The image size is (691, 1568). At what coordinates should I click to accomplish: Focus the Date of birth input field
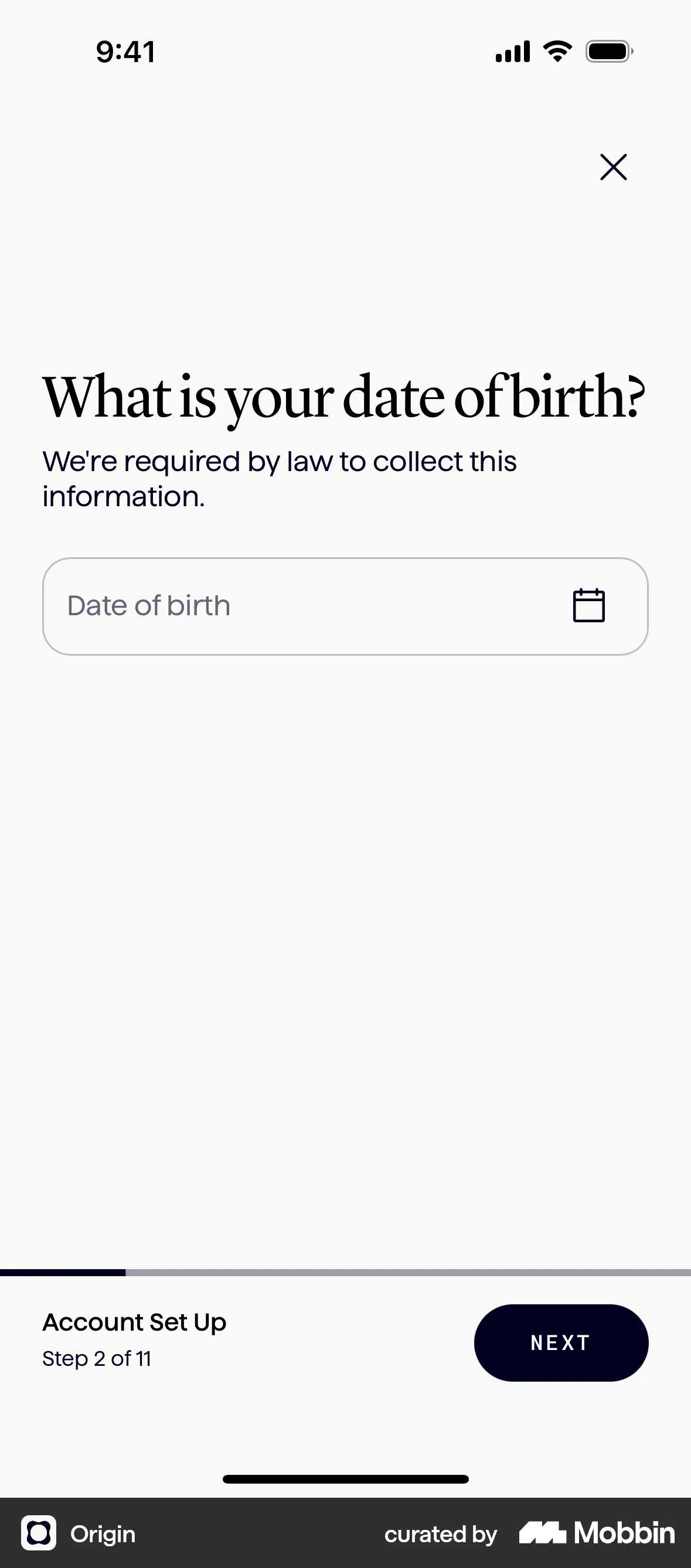pos(244,606)
